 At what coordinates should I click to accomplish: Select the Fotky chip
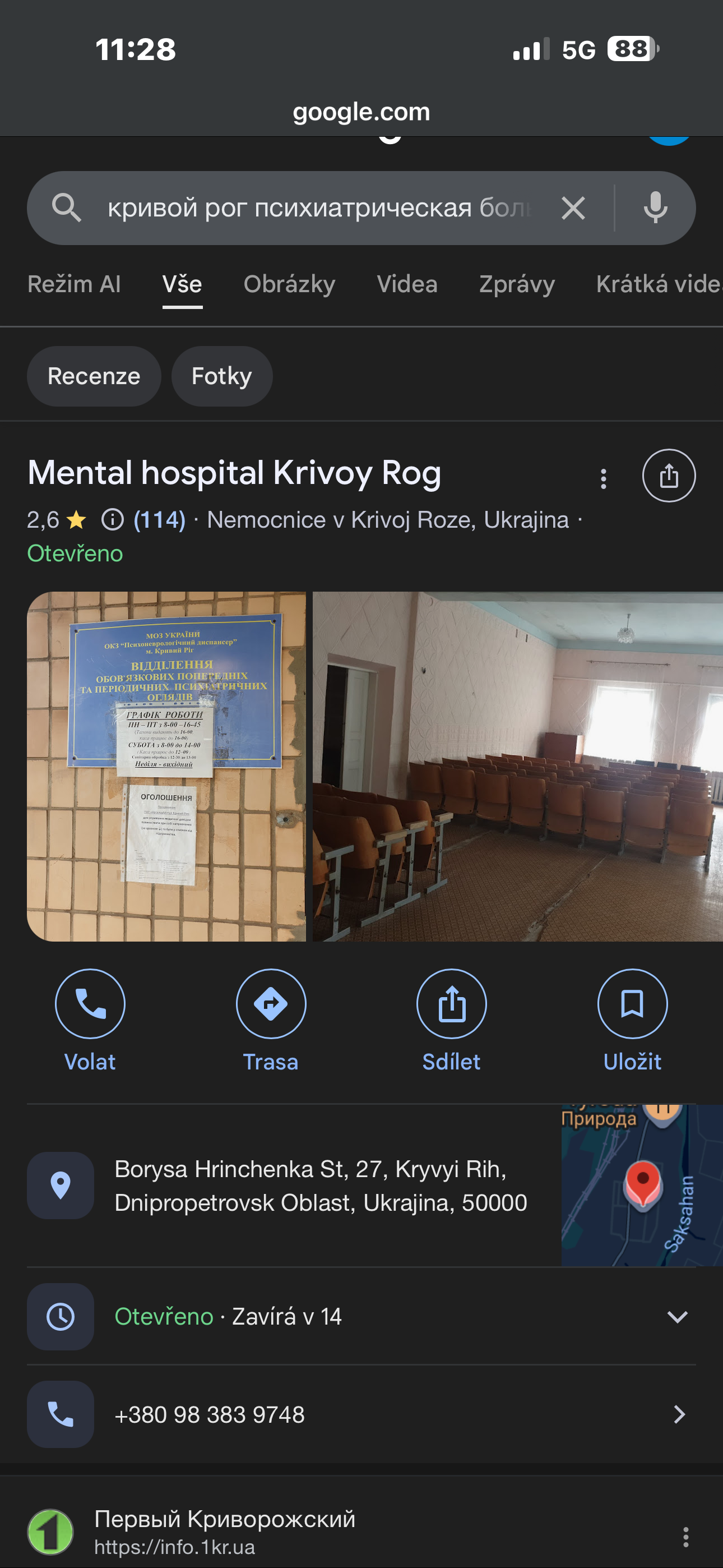[221, 376]
